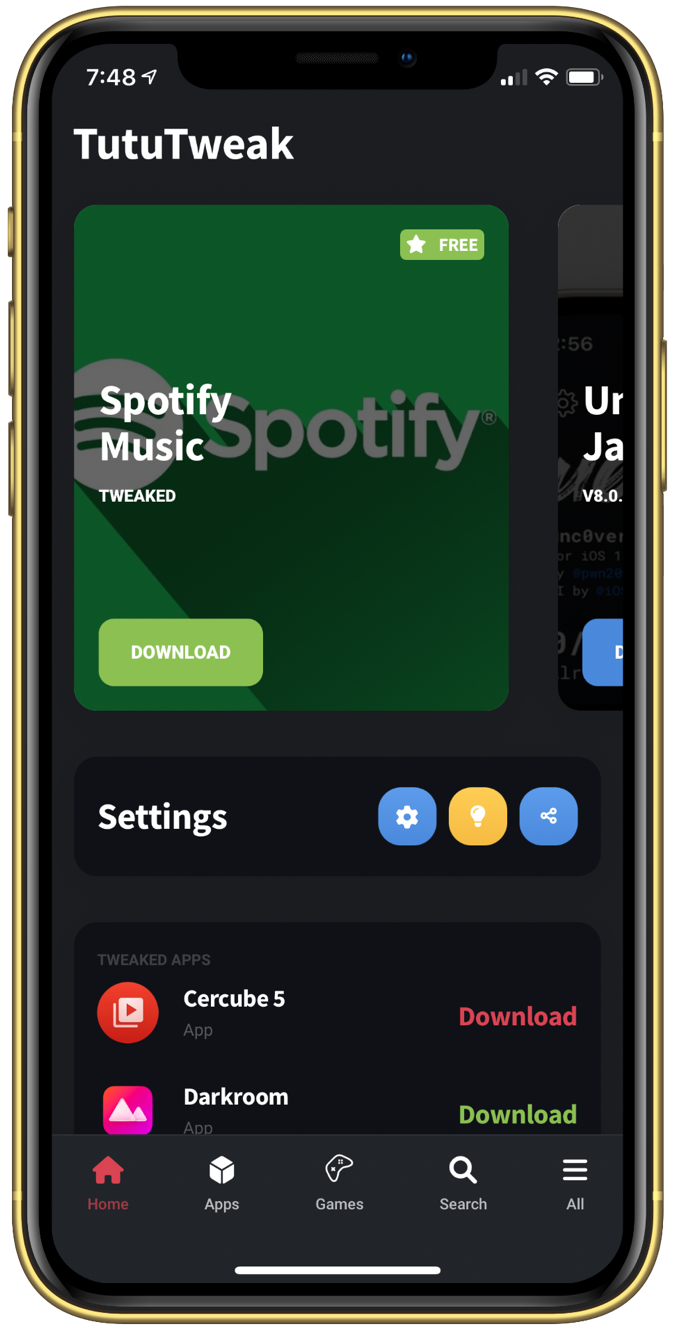This screenshot has width=675, height=1336.
Task: Open the settings gear icon
Action: (407, 817)
